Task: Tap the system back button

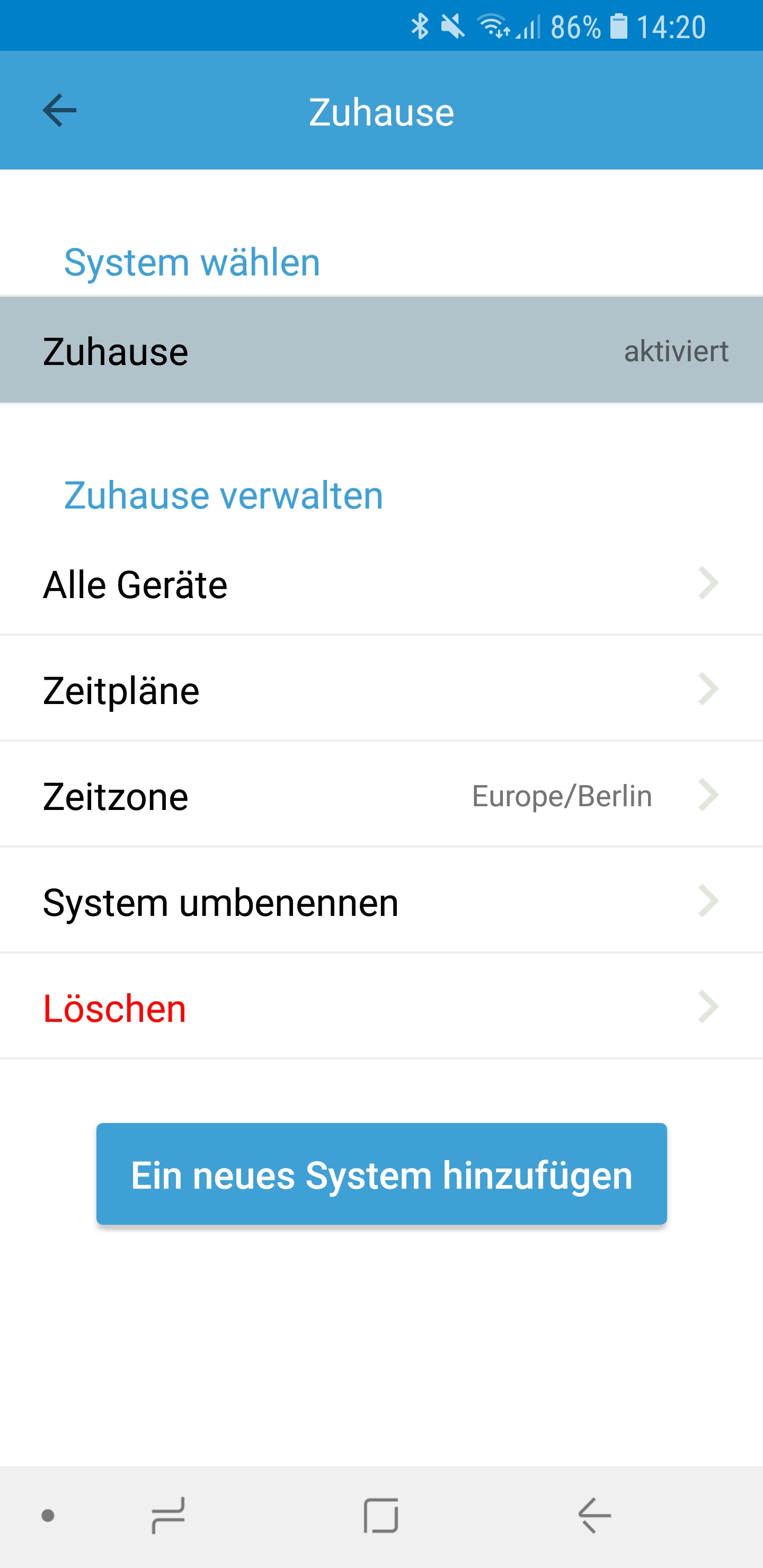Action: point(595,1515)
